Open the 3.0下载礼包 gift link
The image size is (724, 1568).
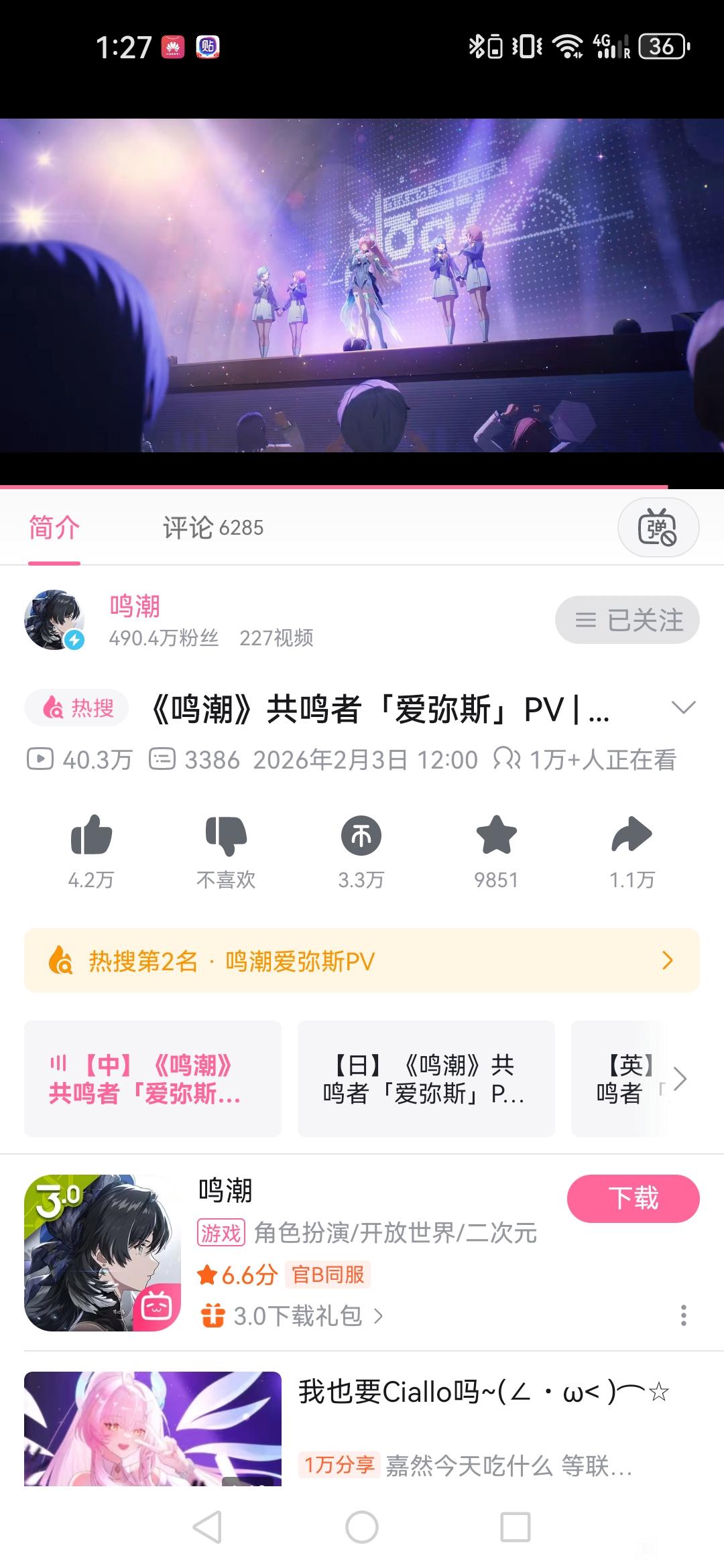point(297,1316)
